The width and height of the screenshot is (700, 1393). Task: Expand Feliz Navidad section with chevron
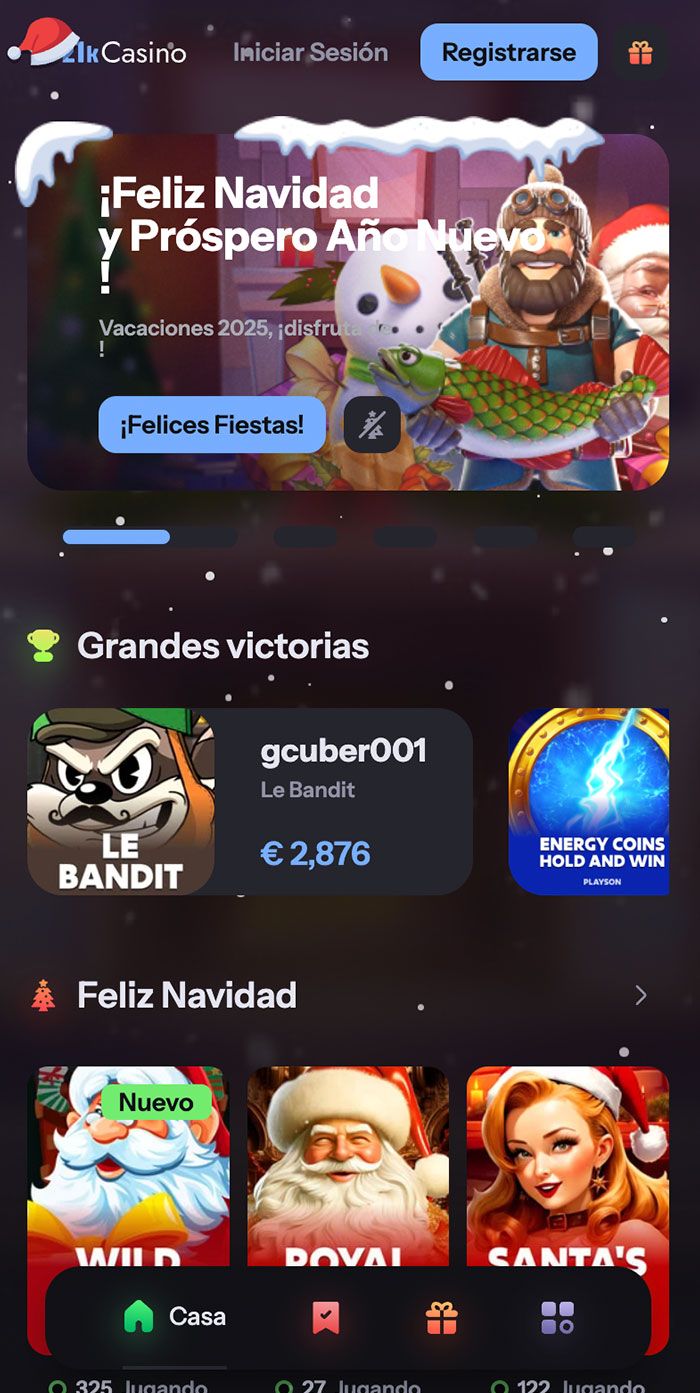pos(641,995)
